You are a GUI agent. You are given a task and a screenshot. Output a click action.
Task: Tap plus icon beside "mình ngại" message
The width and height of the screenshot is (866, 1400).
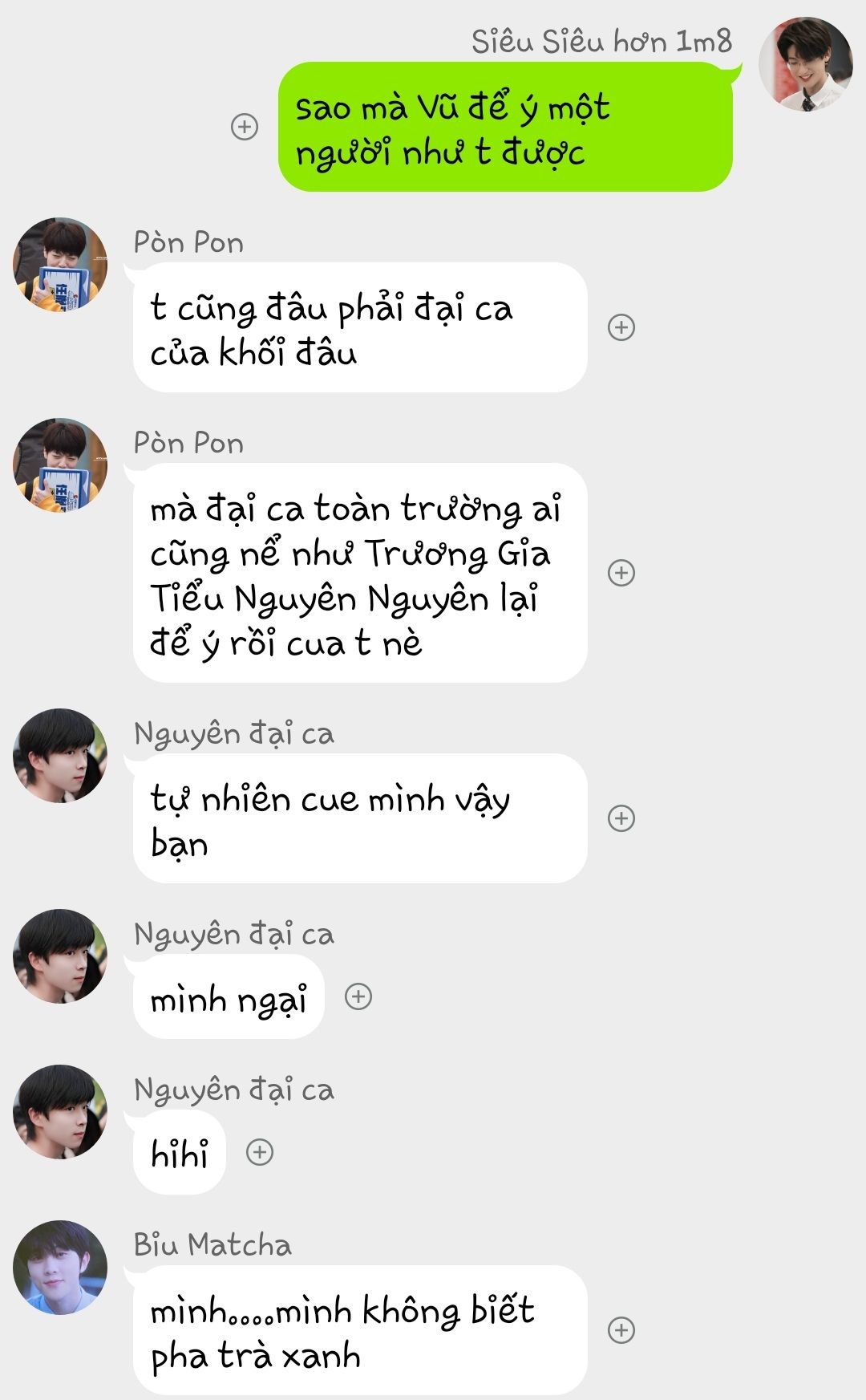coord(358,996)
